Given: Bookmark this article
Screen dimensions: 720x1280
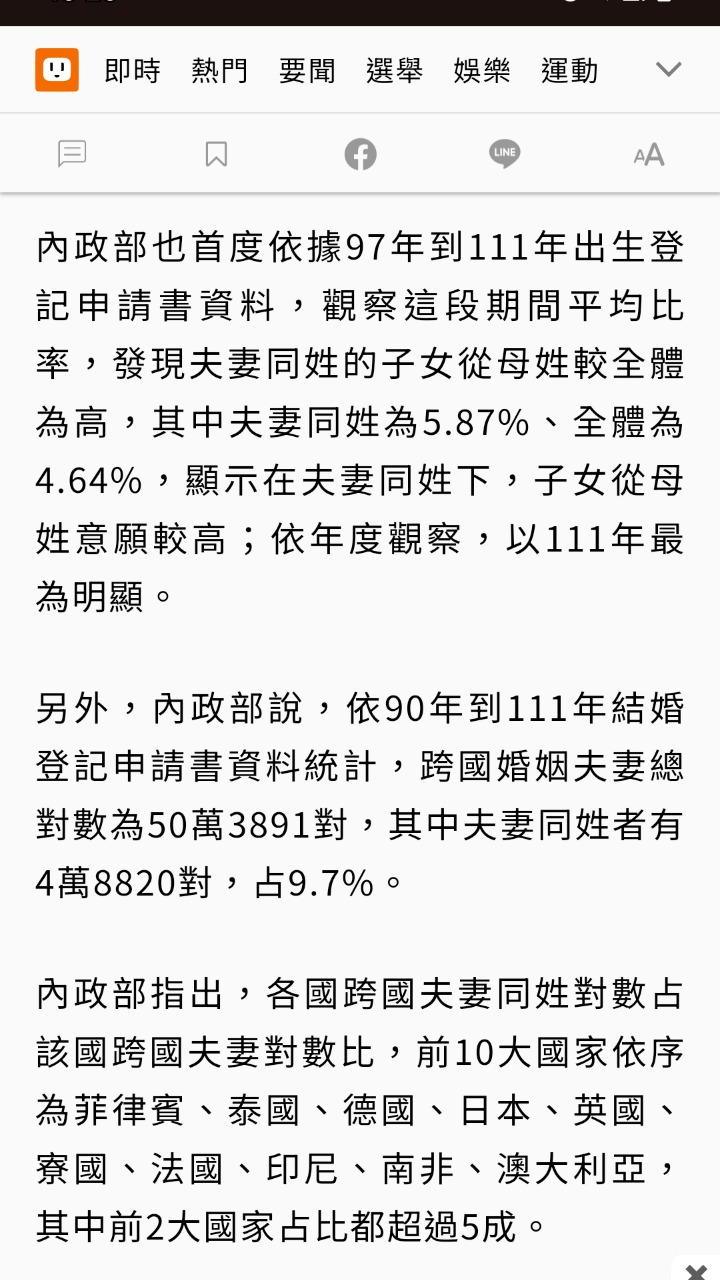Looking at the screenshot, I should click(x=216, y=154).
